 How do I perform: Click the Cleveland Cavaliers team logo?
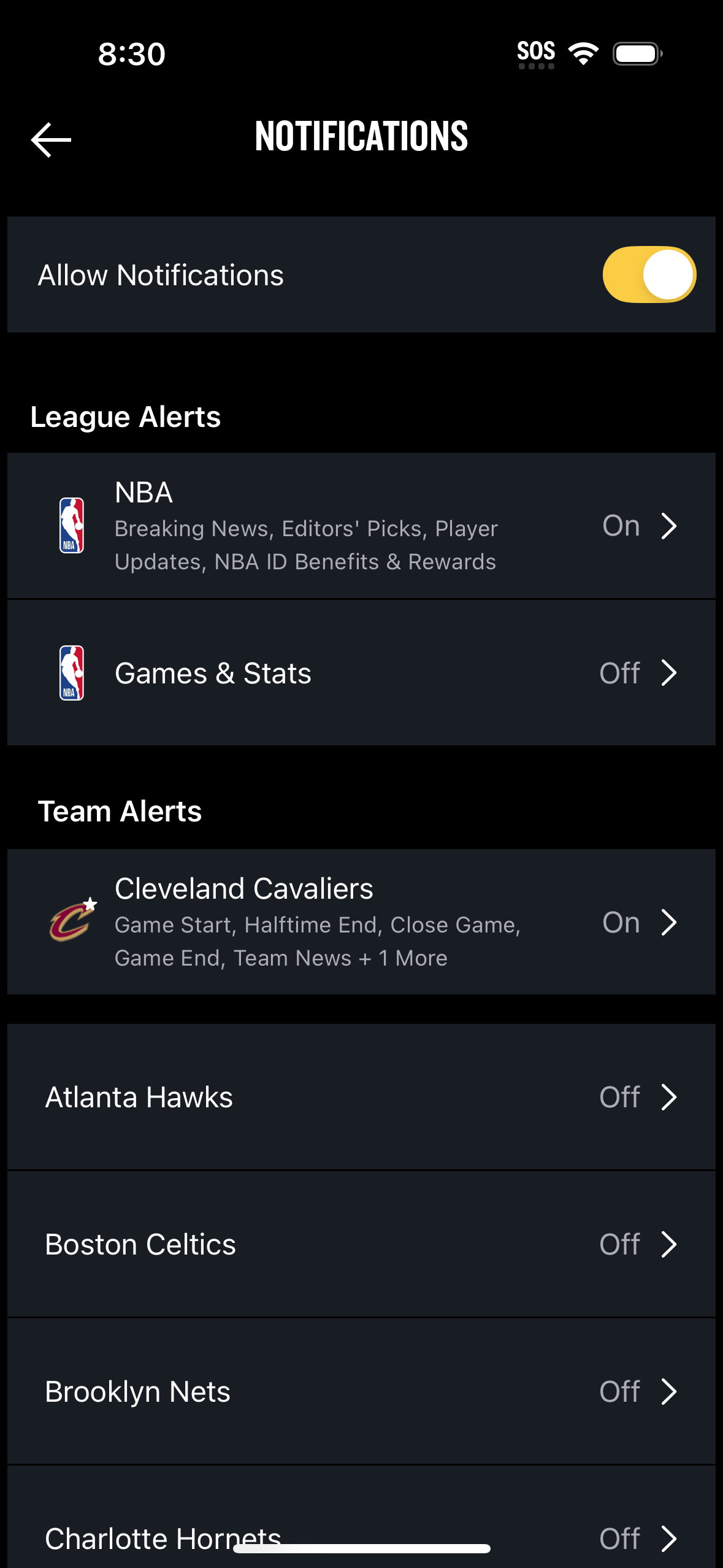tap(69, 923)
